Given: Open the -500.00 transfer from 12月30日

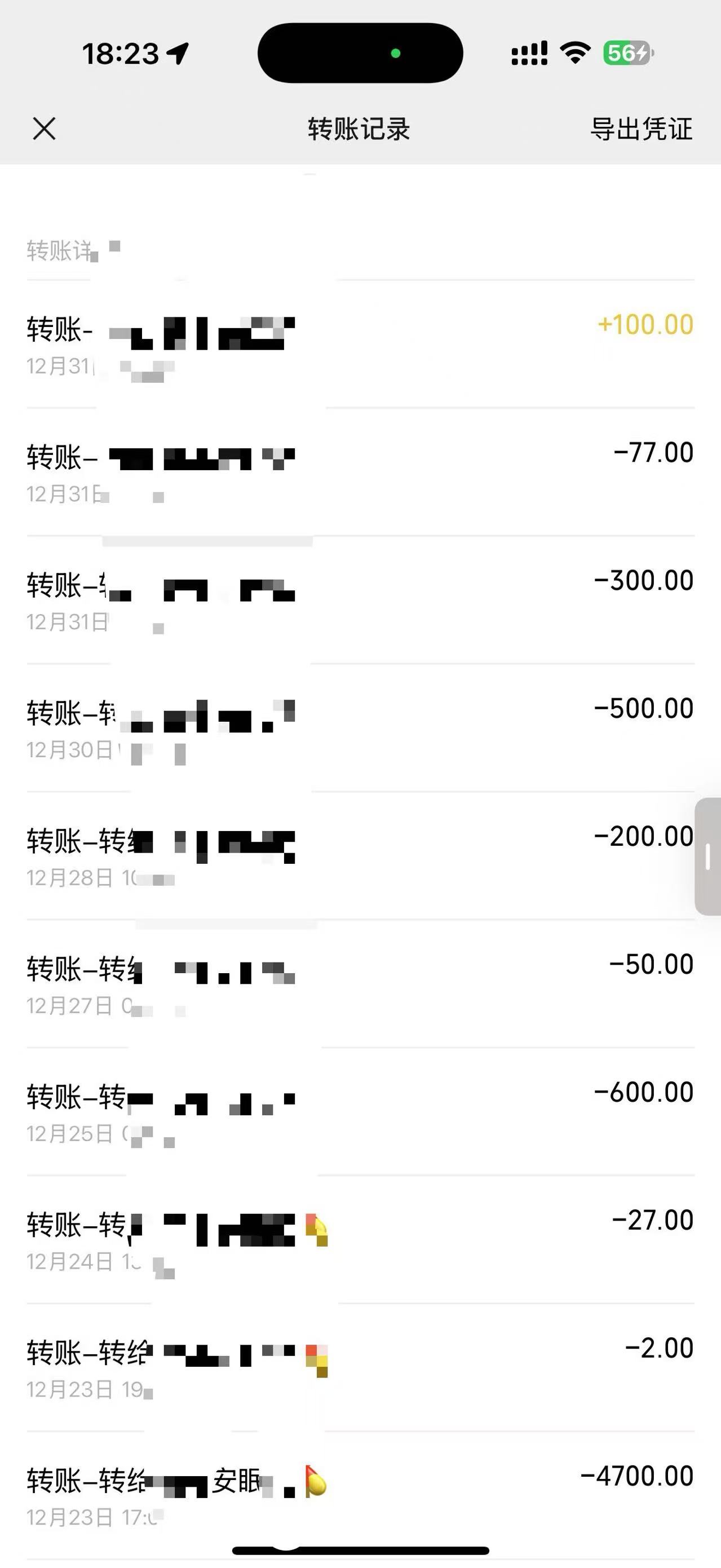Looking at the screenshot, I should tap(360, 727).
